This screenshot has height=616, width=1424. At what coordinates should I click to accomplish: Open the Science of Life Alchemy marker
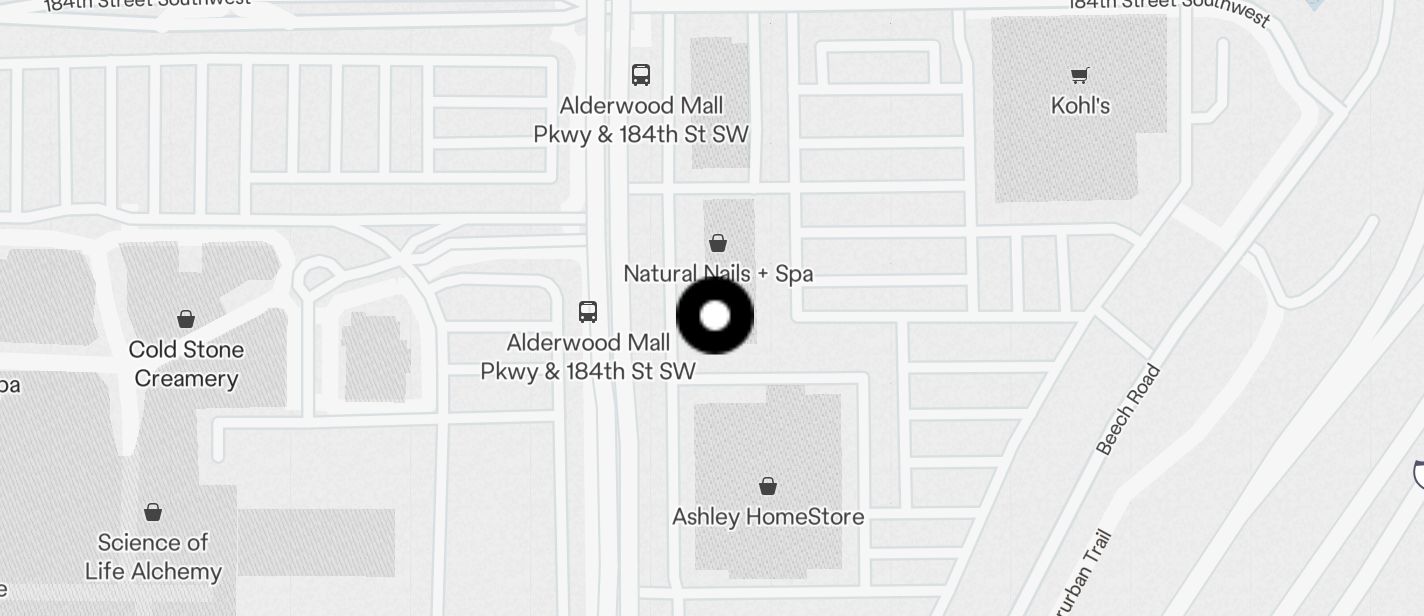[x=153, y=512]
